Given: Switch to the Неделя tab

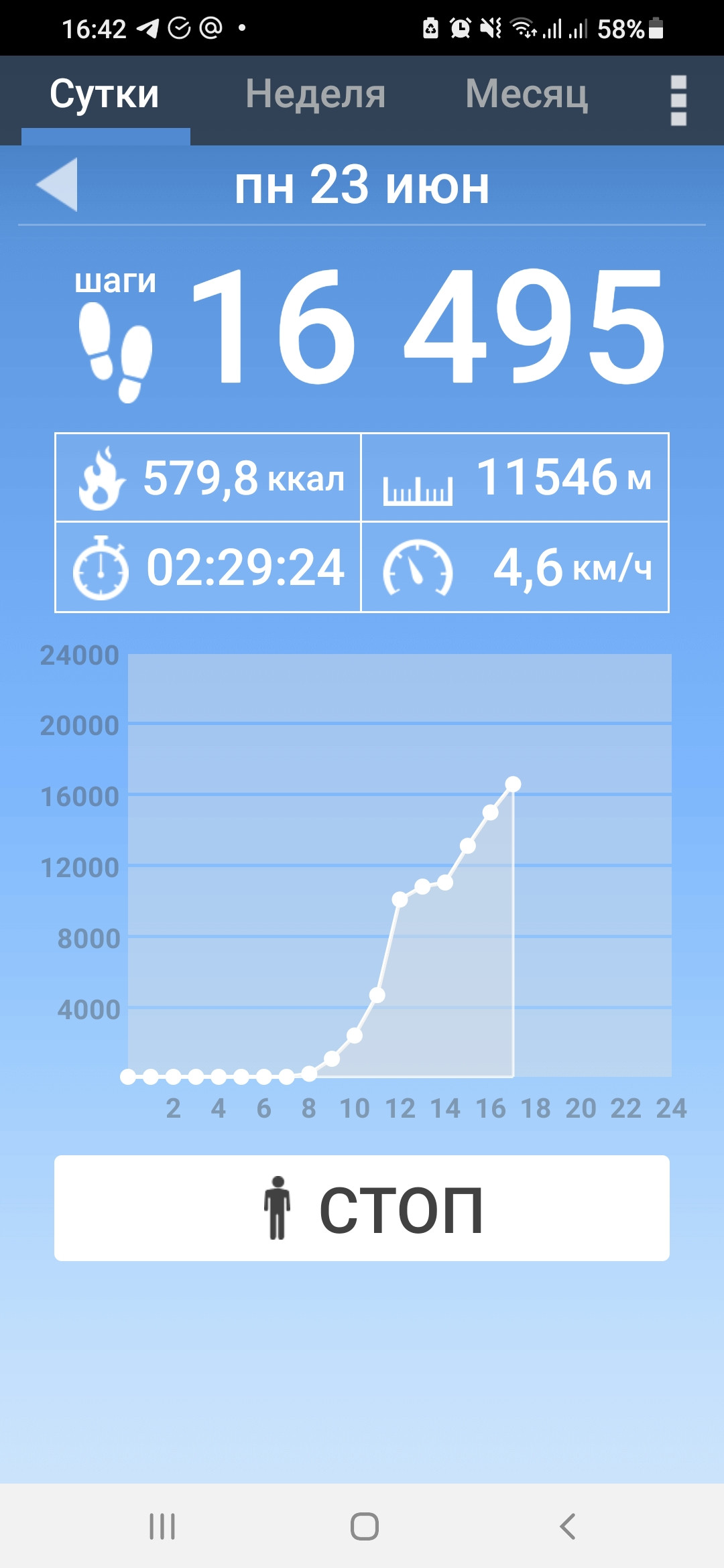Looking at the screenshot, I should (315, 94).
